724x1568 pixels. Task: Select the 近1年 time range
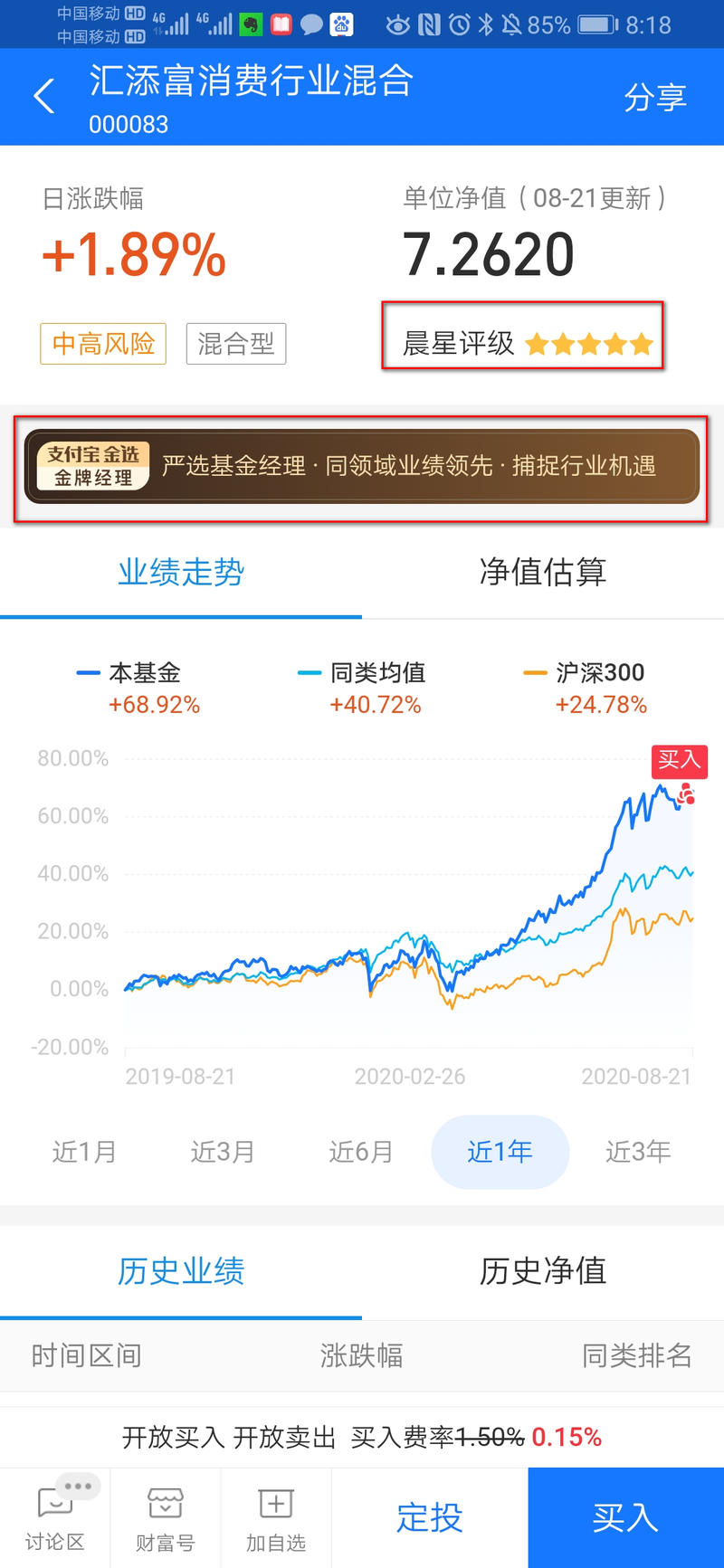[x=500, y=1152]
